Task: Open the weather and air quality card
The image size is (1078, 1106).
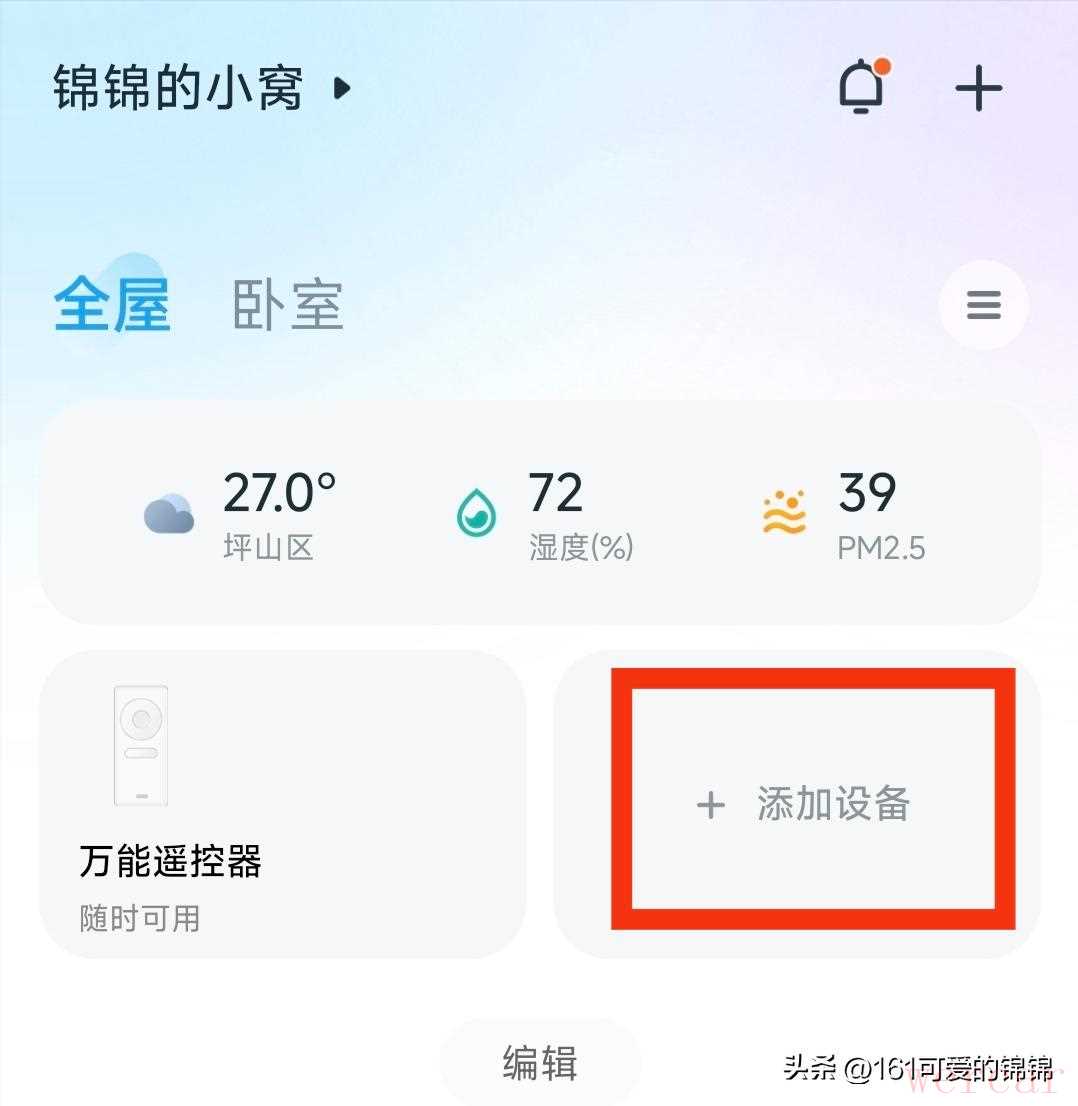Action: pos(539,513)
